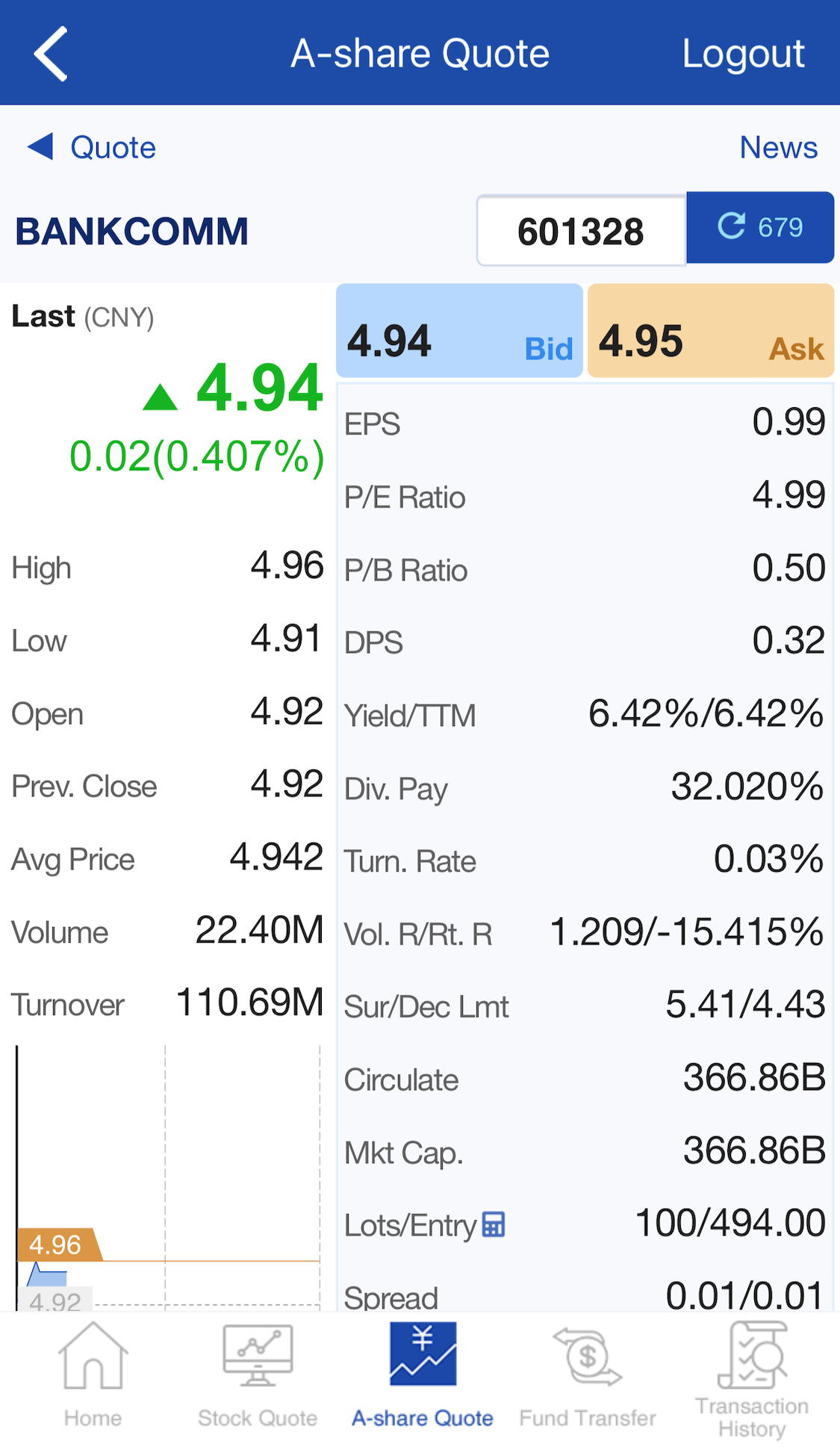Screen dimensions: 840x1447
Task: Open the Lots/Entry calculator icon
Action: coord(494,1224)
